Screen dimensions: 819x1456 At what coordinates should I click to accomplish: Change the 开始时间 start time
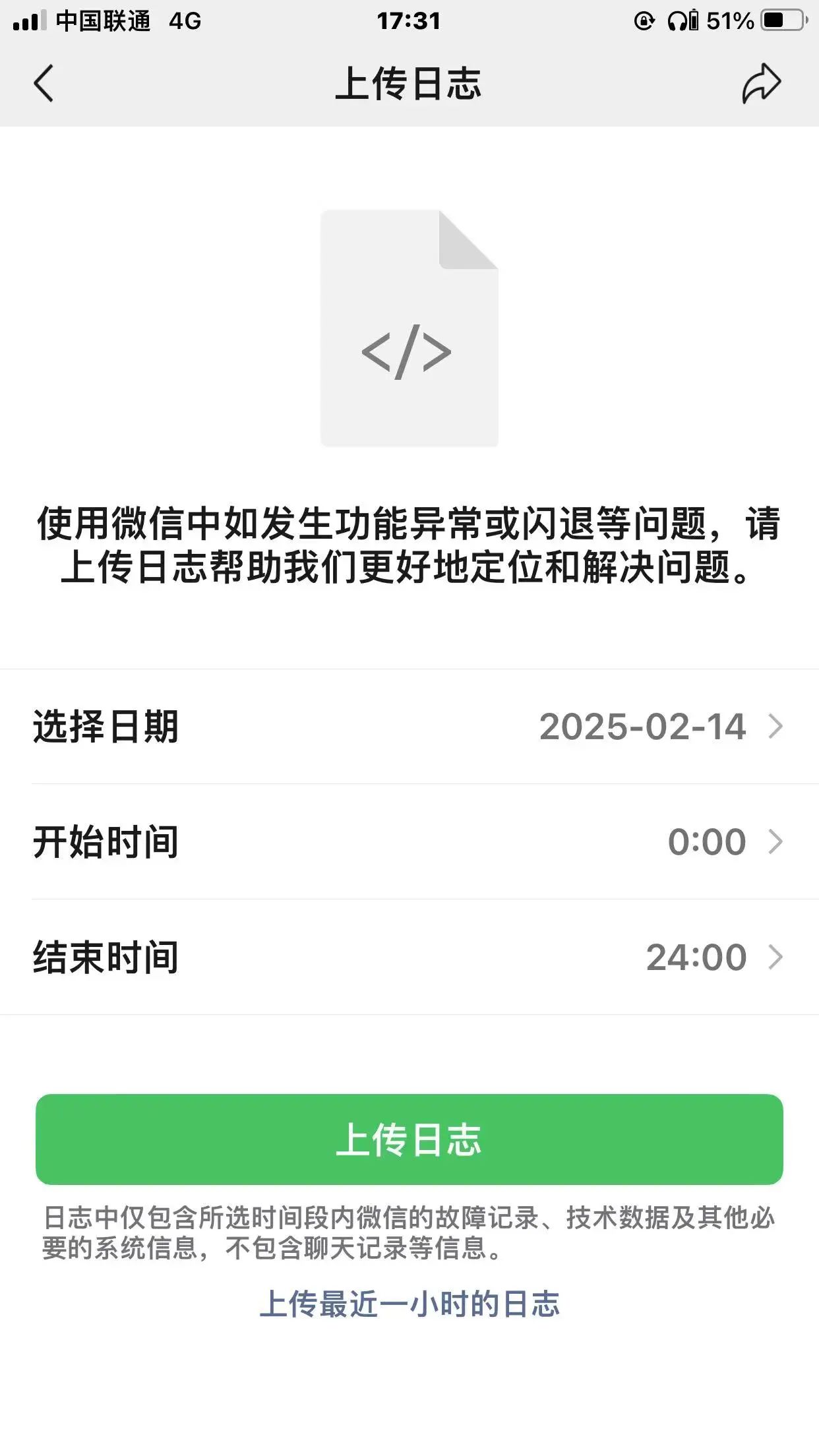point(409,842)
